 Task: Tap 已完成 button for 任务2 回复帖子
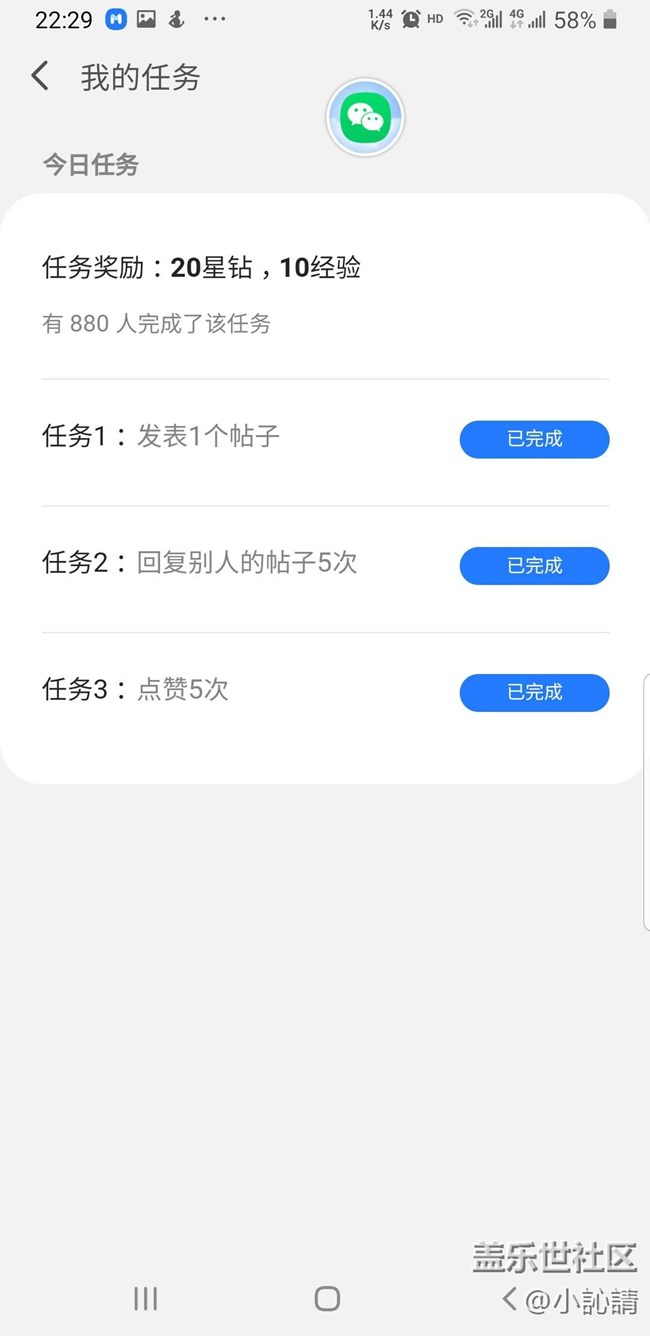pos(534,566)
